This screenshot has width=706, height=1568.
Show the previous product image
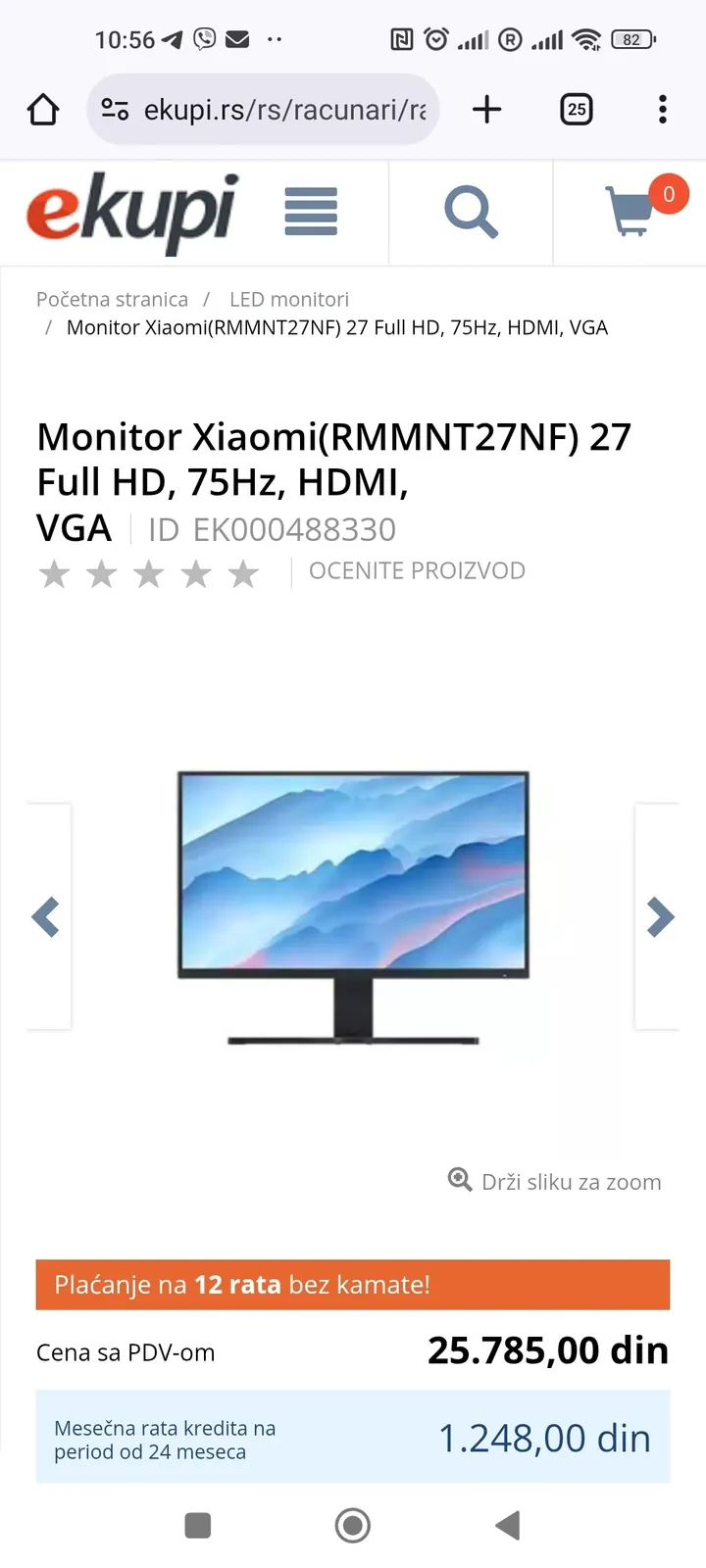[x=47, y=917]
